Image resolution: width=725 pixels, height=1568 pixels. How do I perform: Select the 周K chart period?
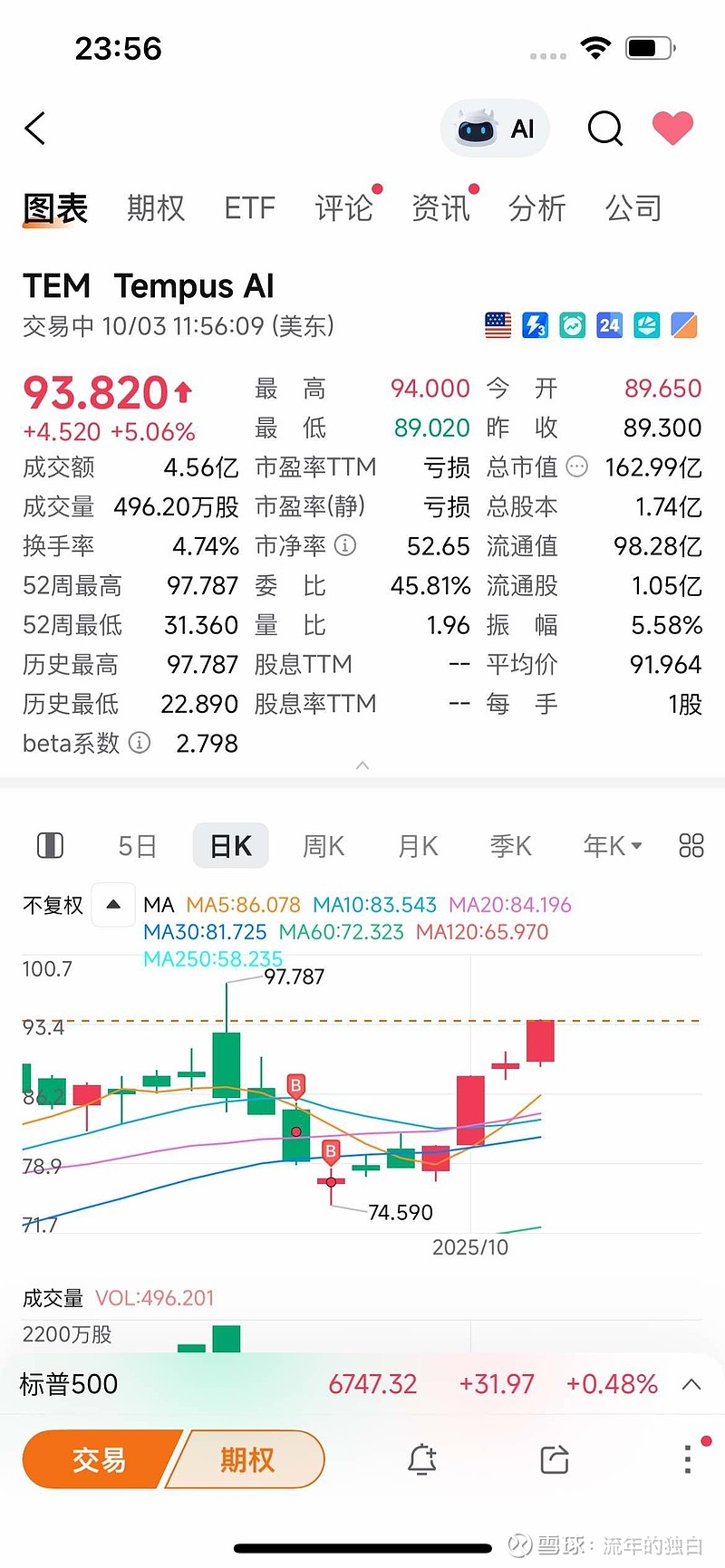pos(324,846)
